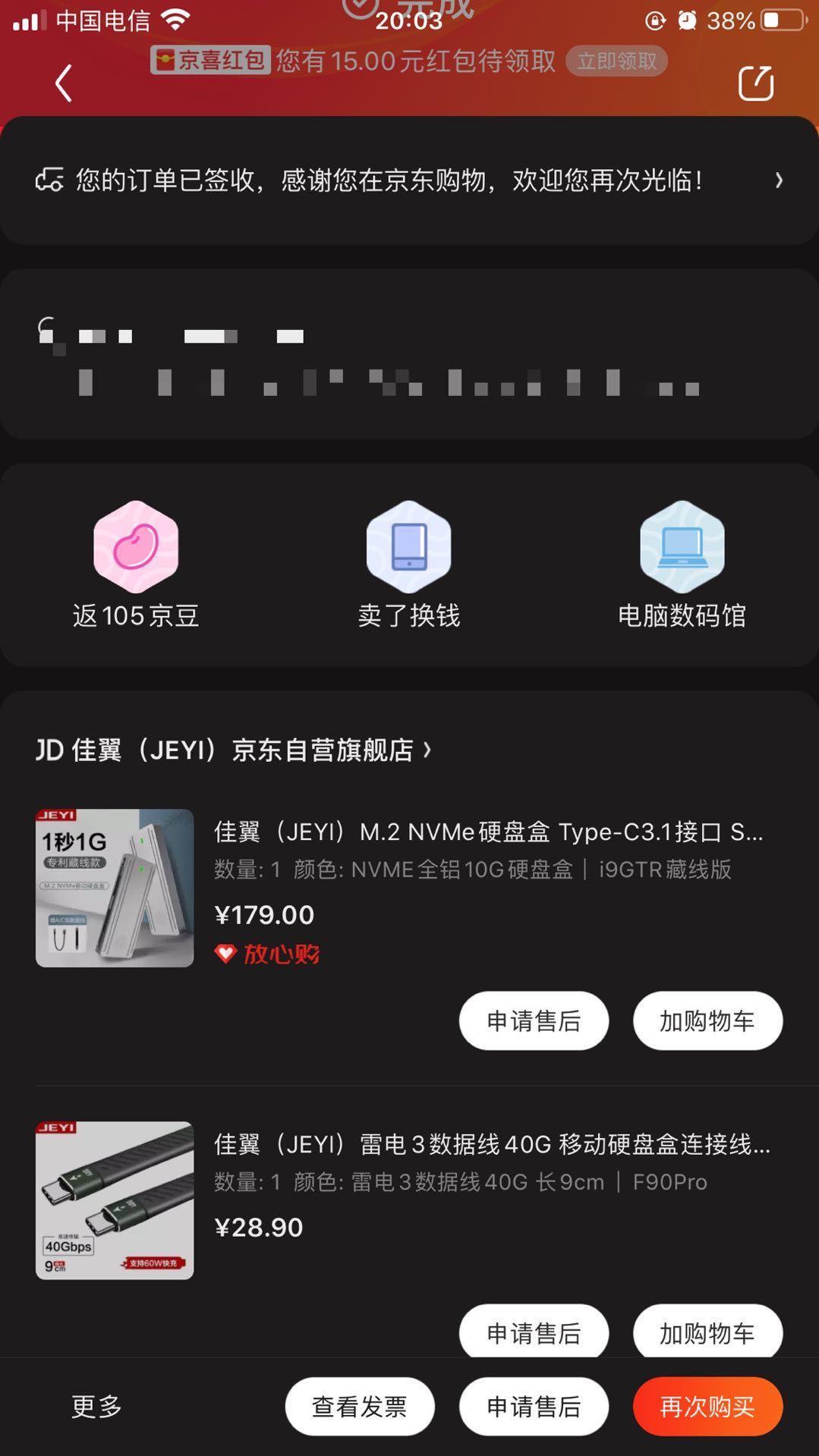Request after-sales for the 雷电3数据线
Image resolution: width=819 pixels, height=1456 pixels.
(x=534, y=1332)
